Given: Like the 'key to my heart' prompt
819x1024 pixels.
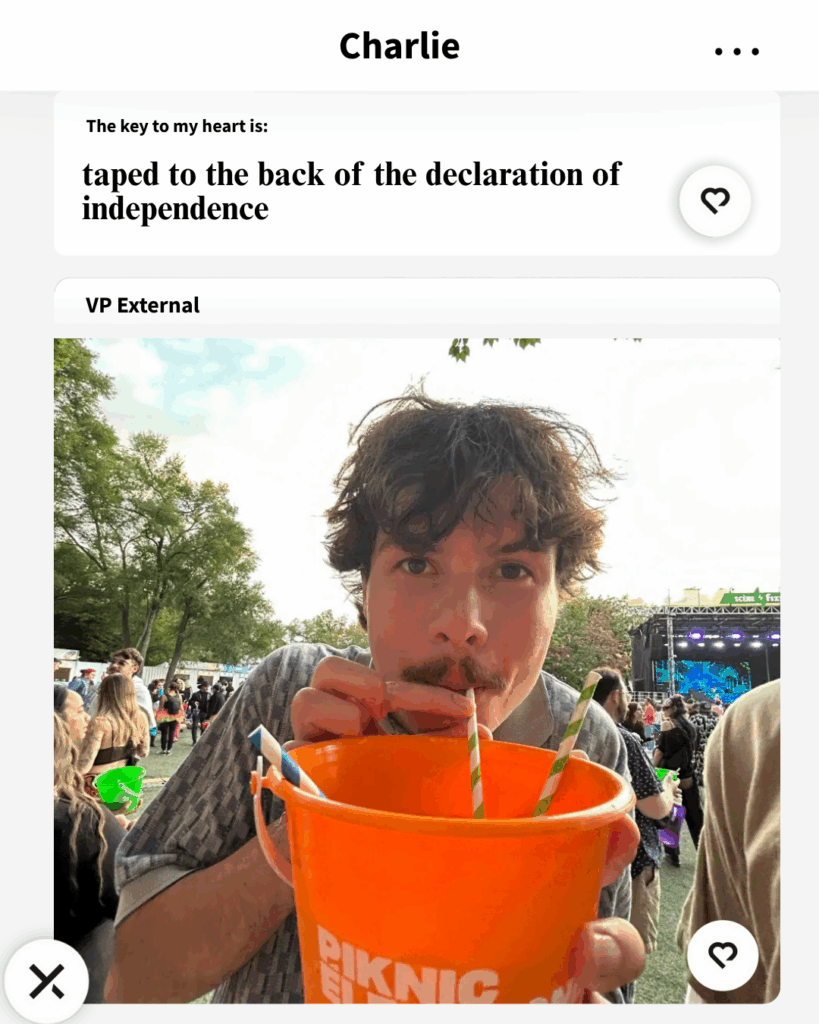Looking at the screenshot, I should tap(715, 201).
